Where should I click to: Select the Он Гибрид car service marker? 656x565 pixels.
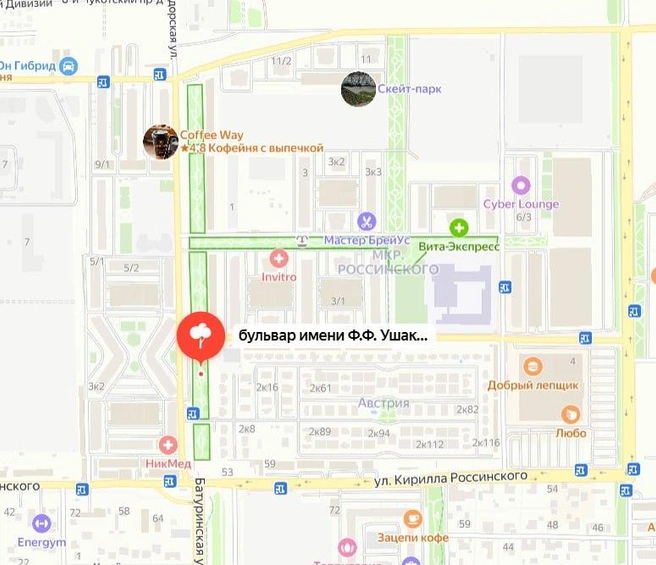click(68, 67)
